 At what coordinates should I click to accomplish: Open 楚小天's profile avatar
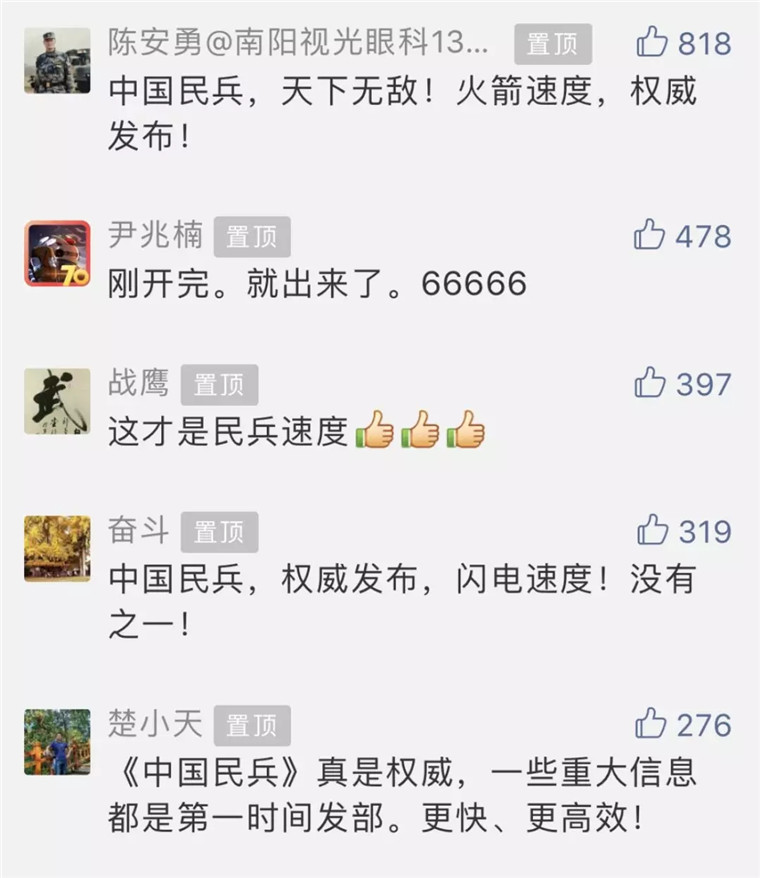click(57, 742)
